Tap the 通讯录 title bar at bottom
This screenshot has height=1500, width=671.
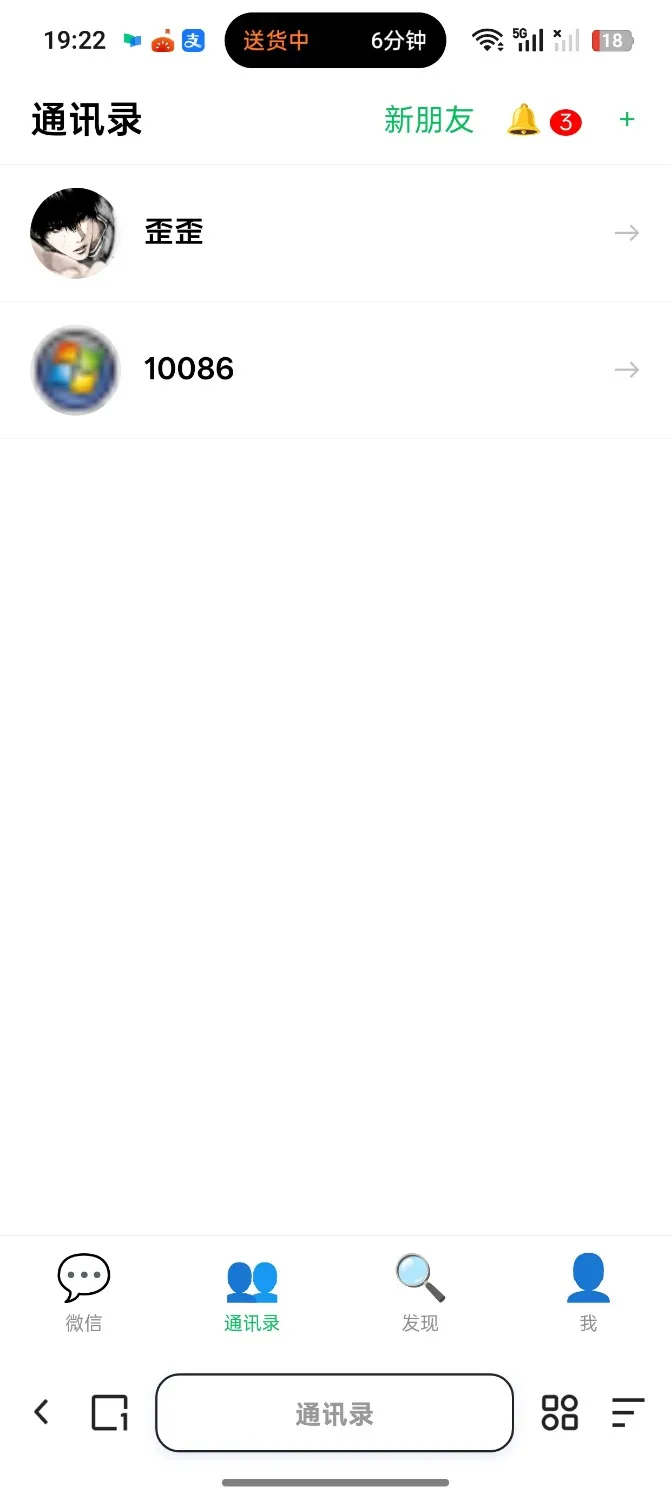click(334, 1413)
